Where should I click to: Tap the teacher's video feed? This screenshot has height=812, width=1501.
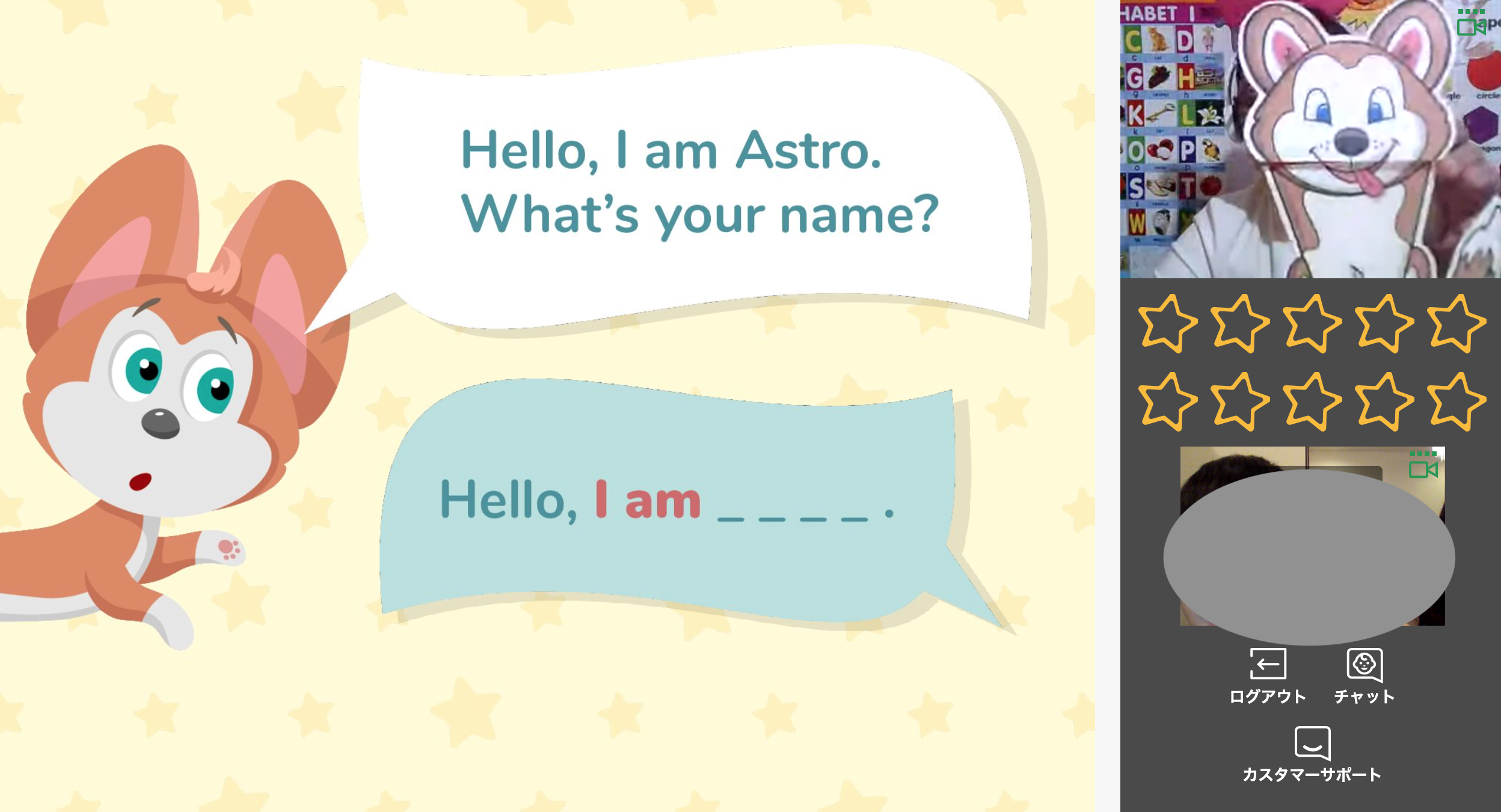tap(1310, 139)
